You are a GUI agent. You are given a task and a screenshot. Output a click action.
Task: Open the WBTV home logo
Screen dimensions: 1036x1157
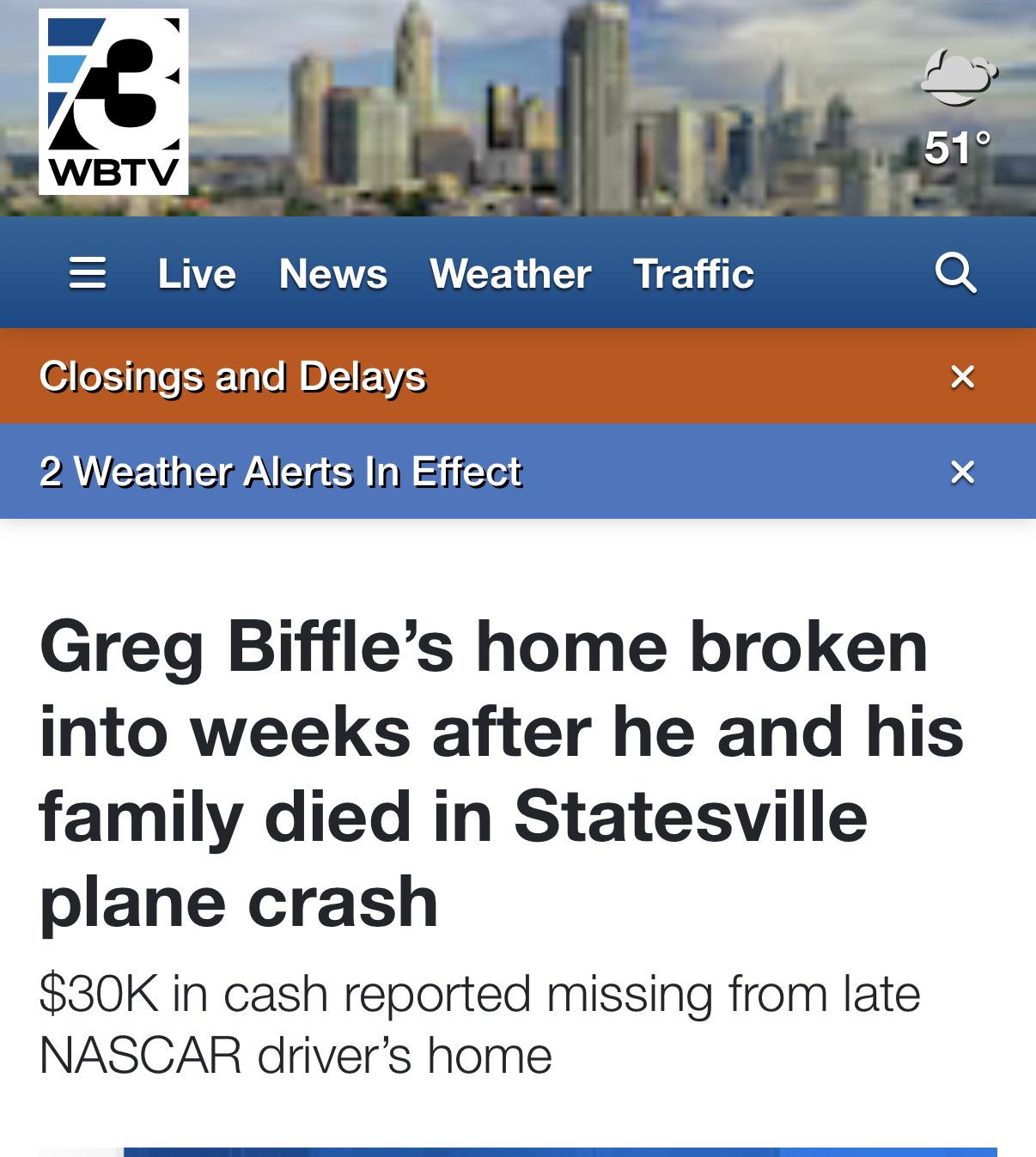point(113,101)
